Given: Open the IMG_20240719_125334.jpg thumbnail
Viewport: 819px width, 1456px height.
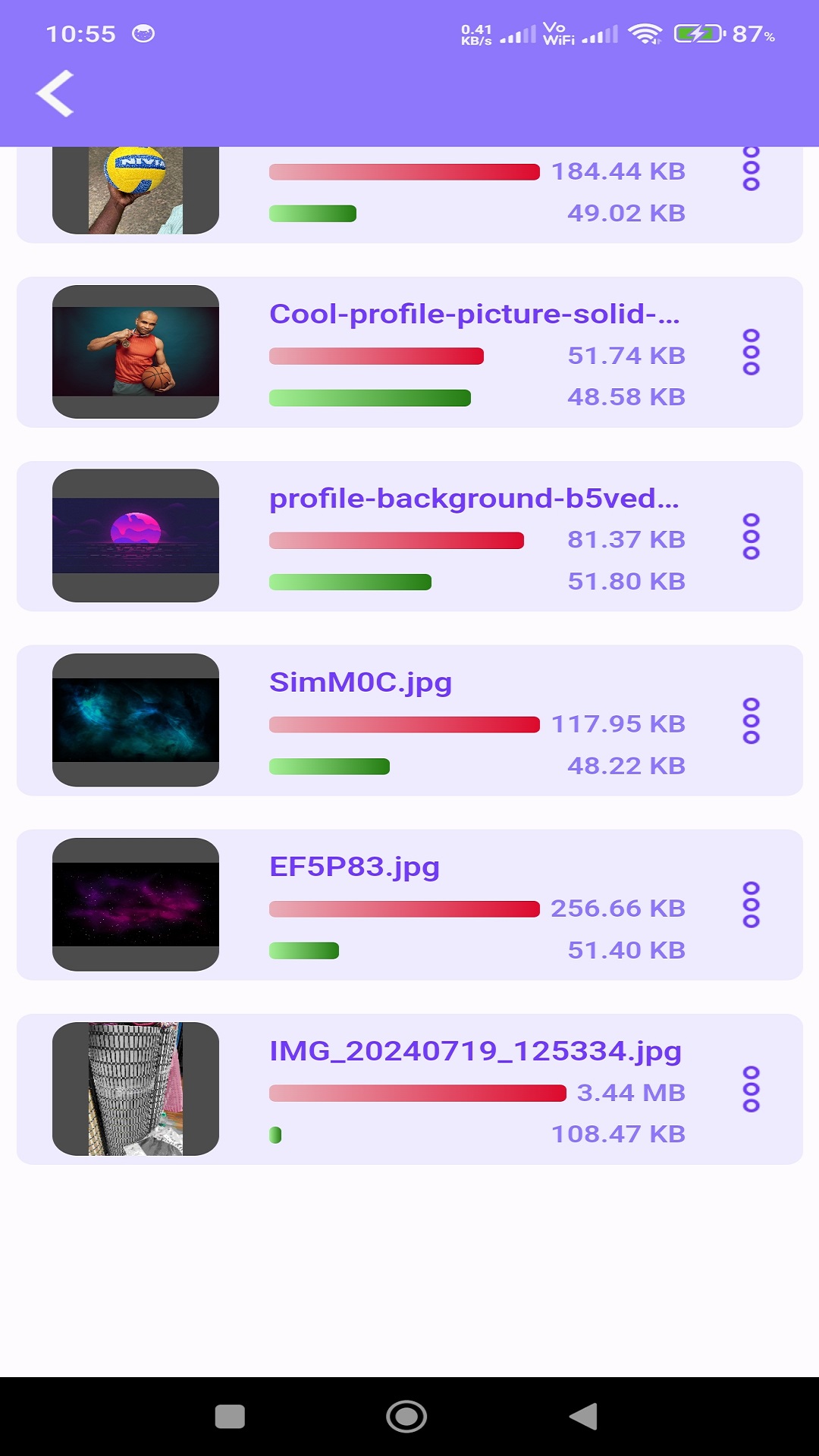Looking at the screenshot, I should [136, 1088].
